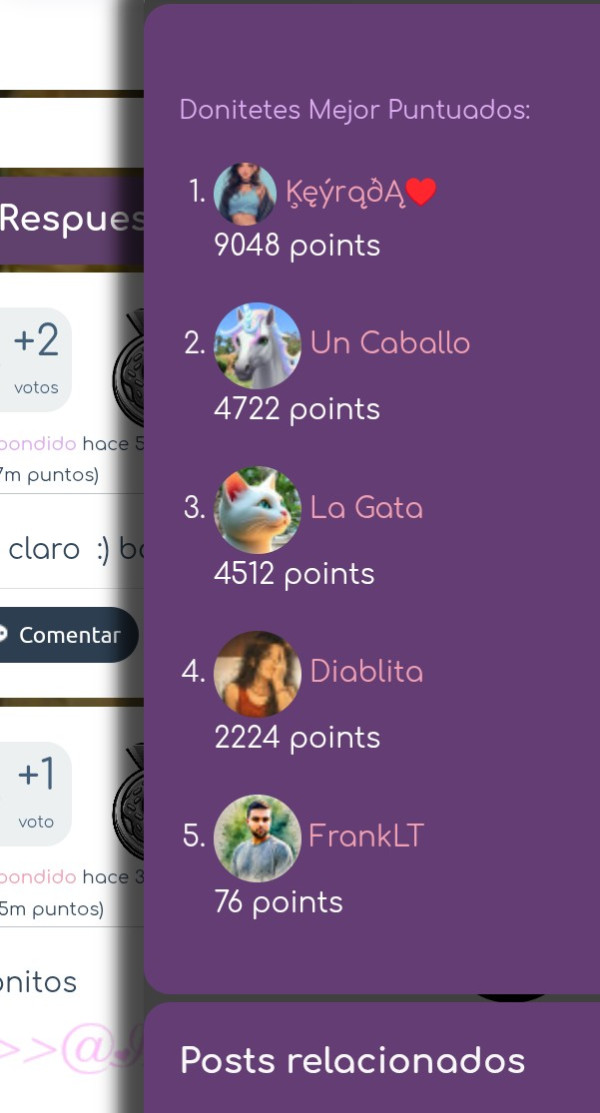Tap the +1 voto box
The height and width of the screenshot is (1113, 600).
[x=36, y=794]
